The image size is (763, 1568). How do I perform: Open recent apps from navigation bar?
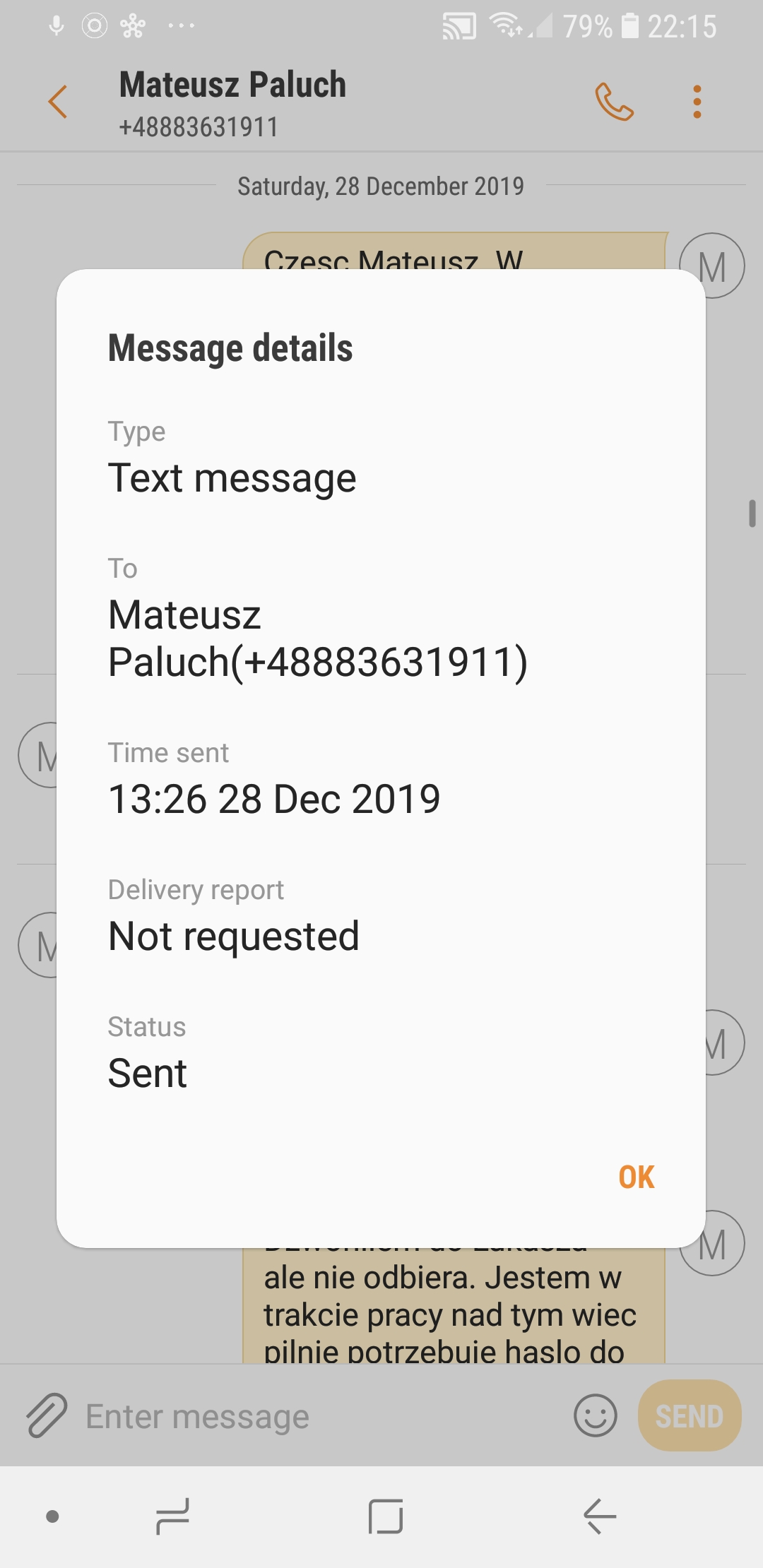click(172, 1516)
